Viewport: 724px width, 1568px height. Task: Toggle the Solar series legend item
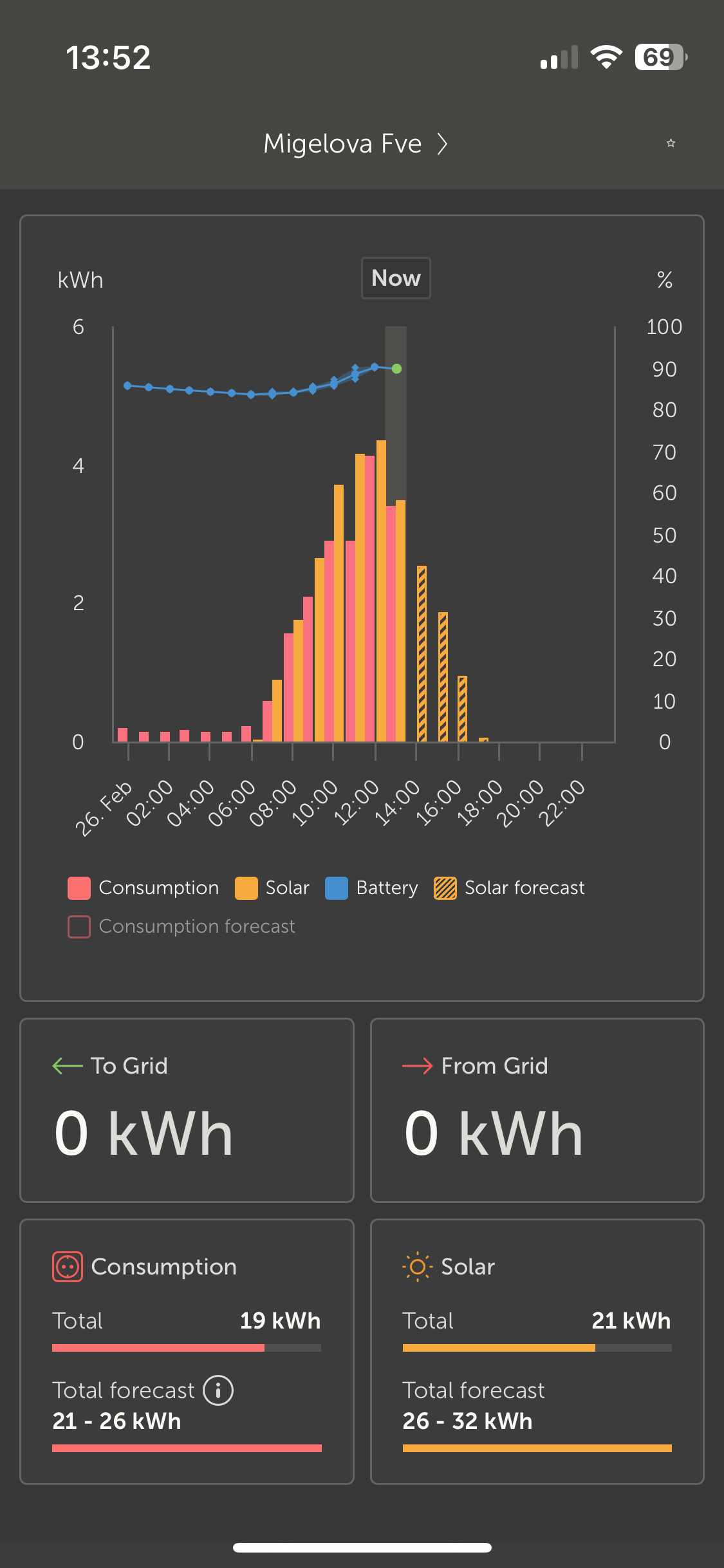(x=272, y=888)
